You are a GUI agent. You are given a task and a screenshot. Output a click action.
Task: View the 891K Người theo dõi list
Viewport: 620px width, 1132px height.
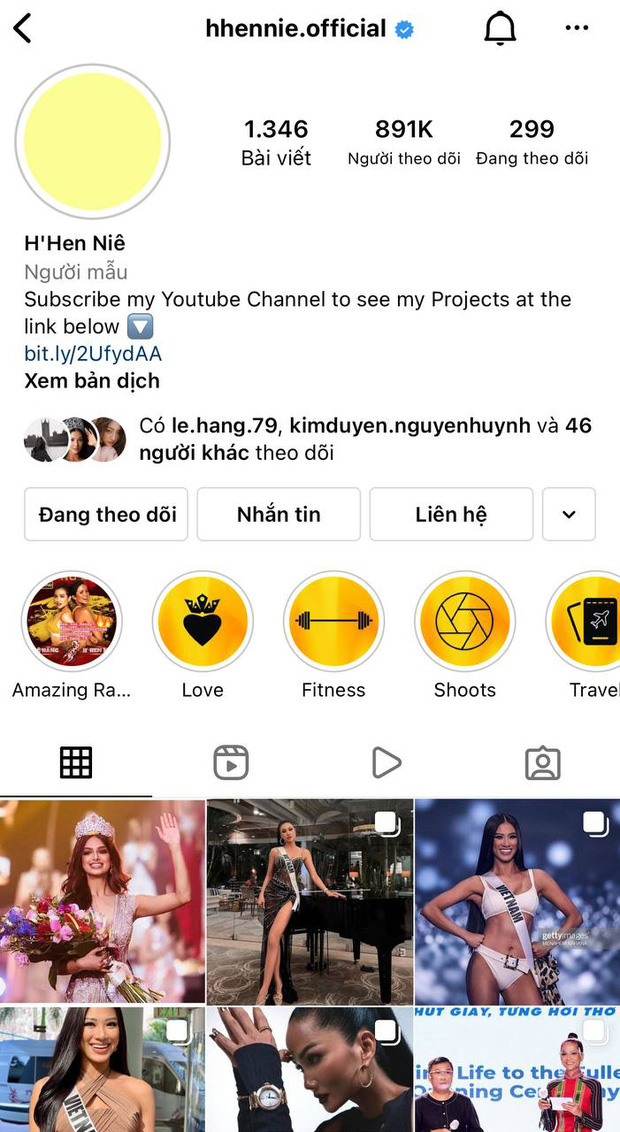point(404,142)
